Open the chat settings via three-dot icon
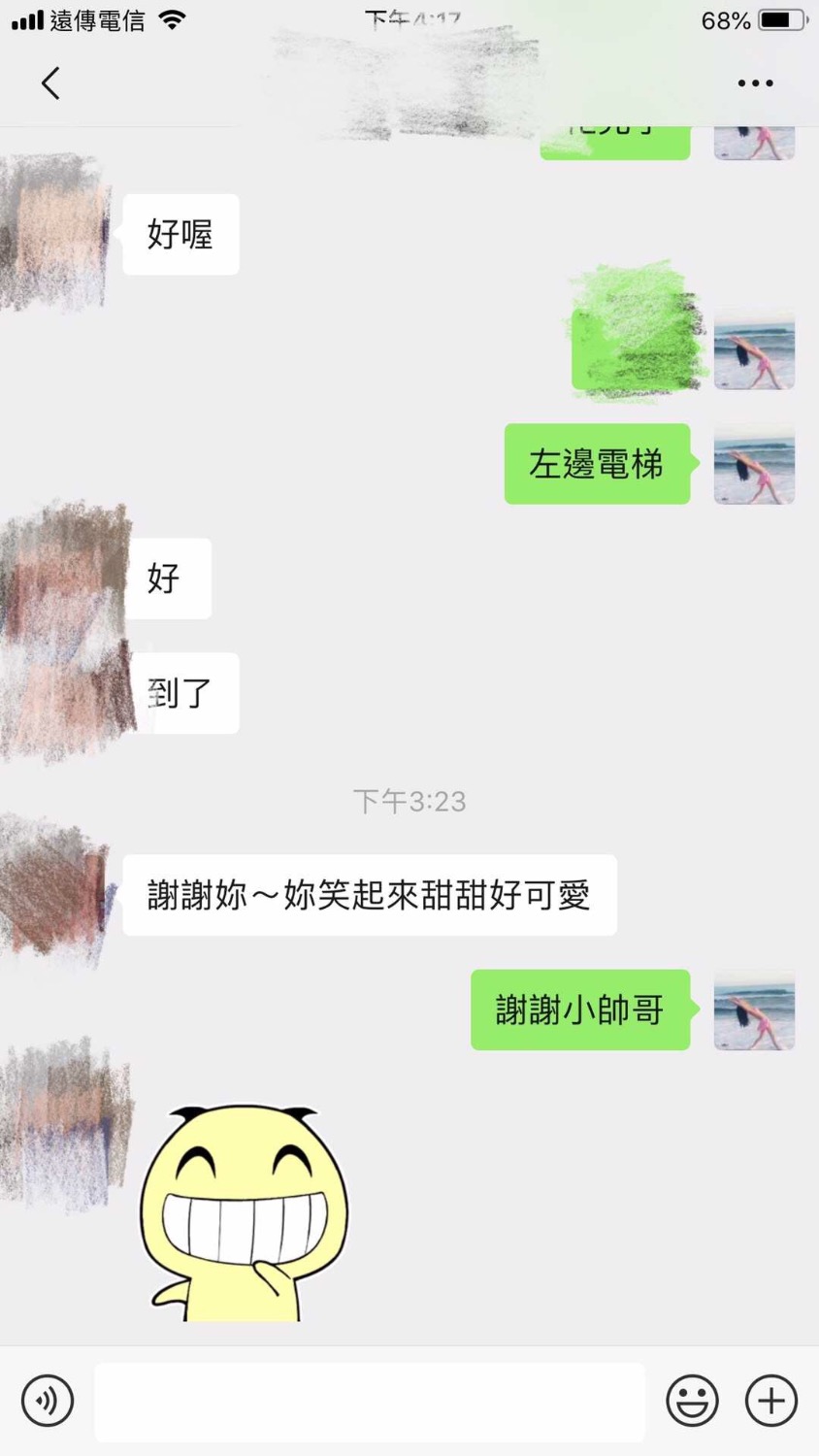 click(x=754, y=83)
